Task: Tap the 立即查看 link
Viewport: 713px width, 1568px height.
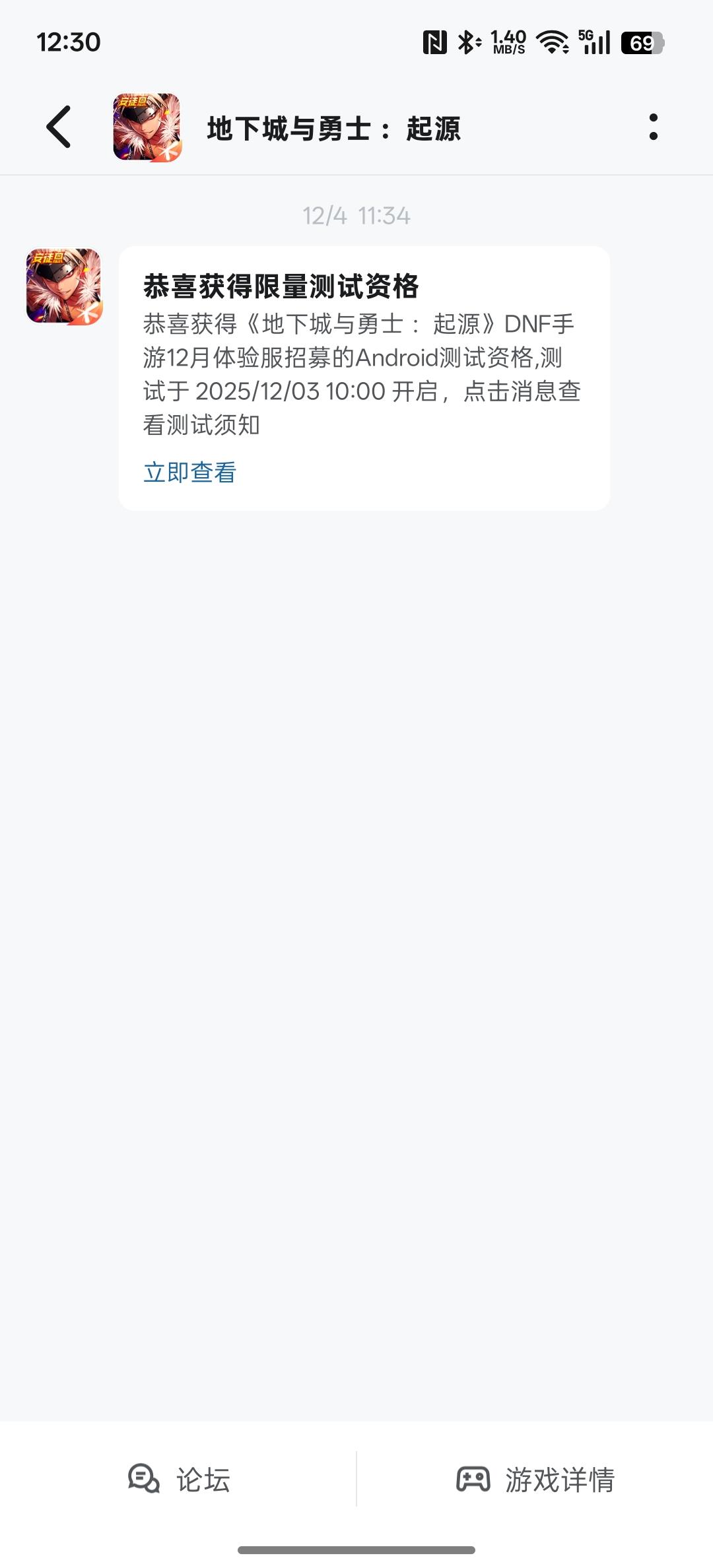Action: point(189,473)
